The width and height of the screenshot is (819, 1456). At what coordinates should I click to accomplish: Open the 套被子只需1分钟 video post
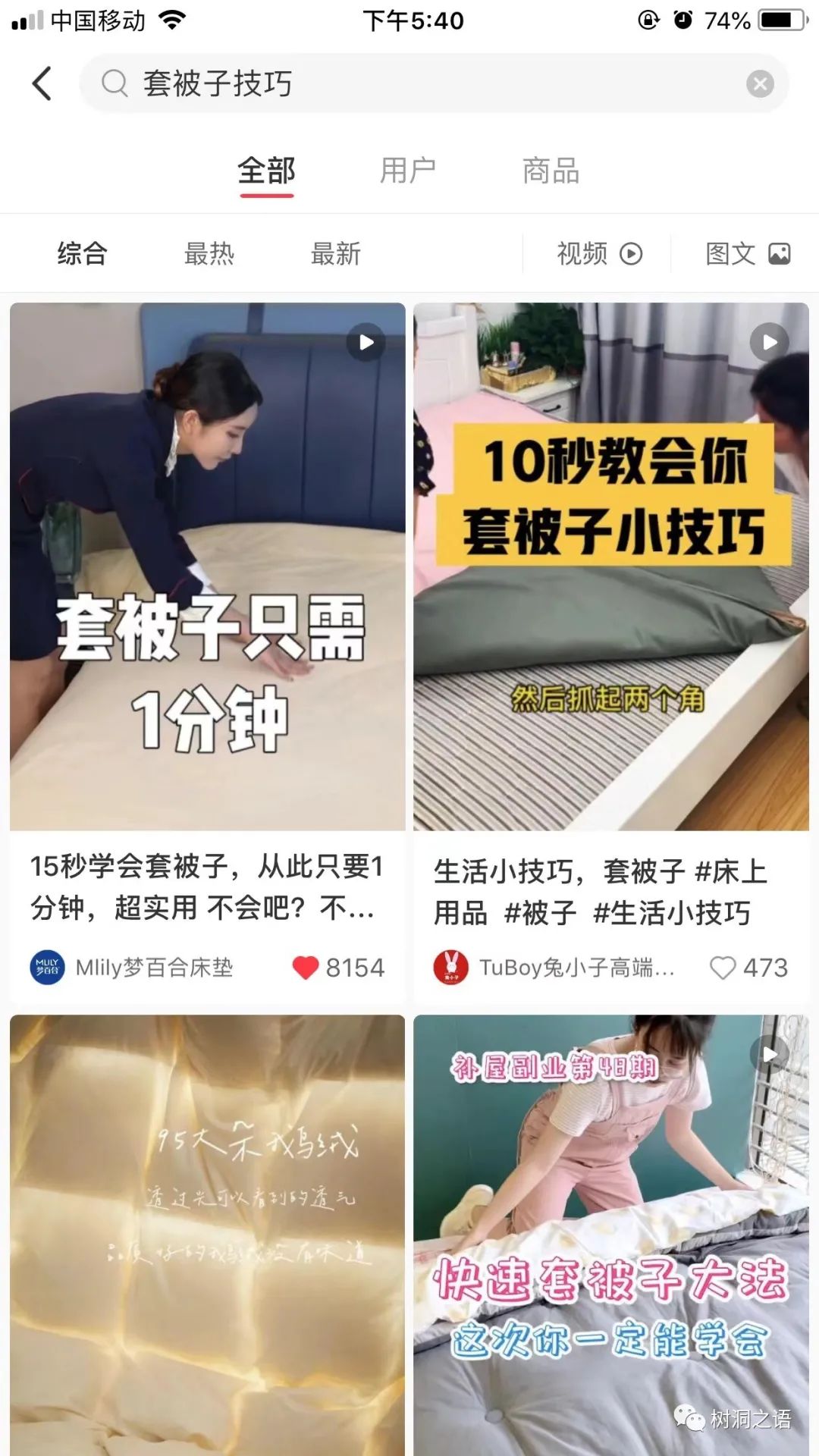[208, 566]
